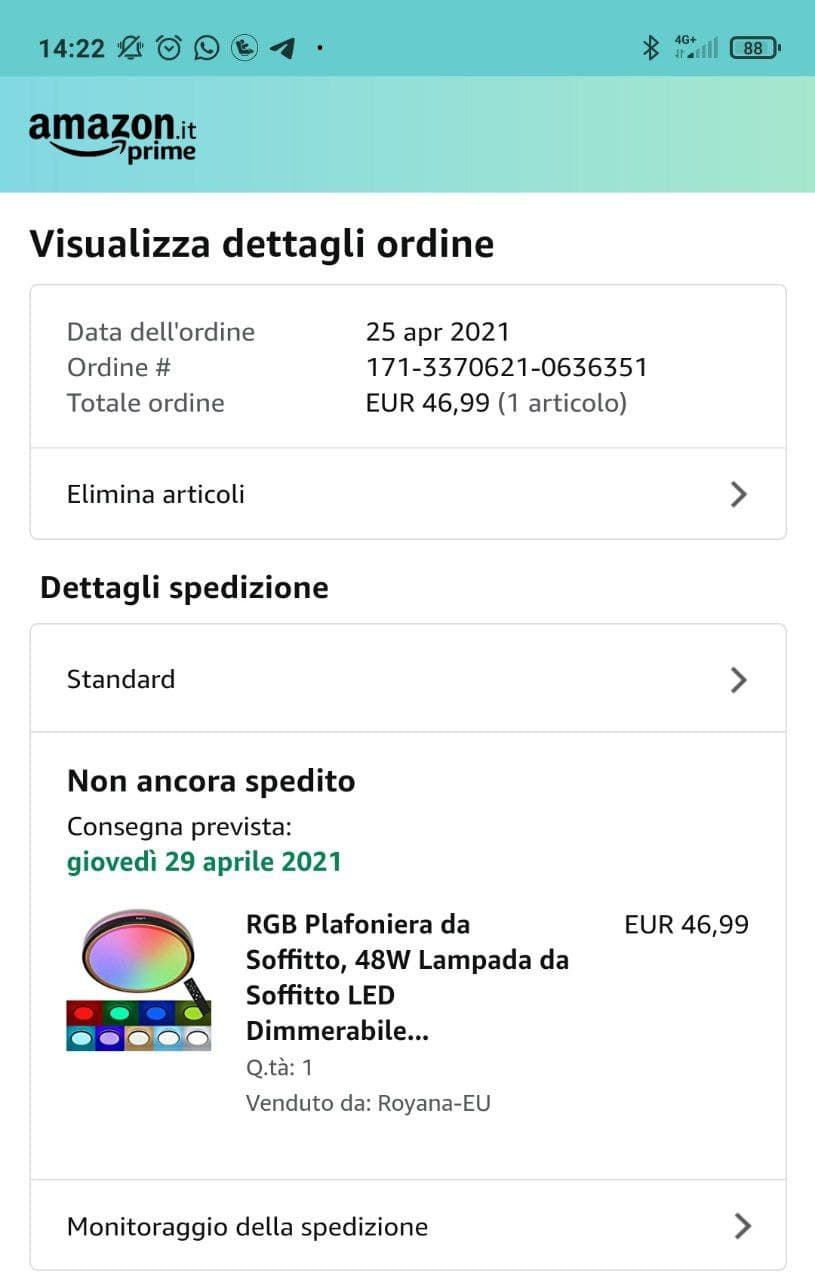Screen dimensions: 815x1280
Task: Tap the Amazon.it Prime logo to go home
Action: [113, 136]
